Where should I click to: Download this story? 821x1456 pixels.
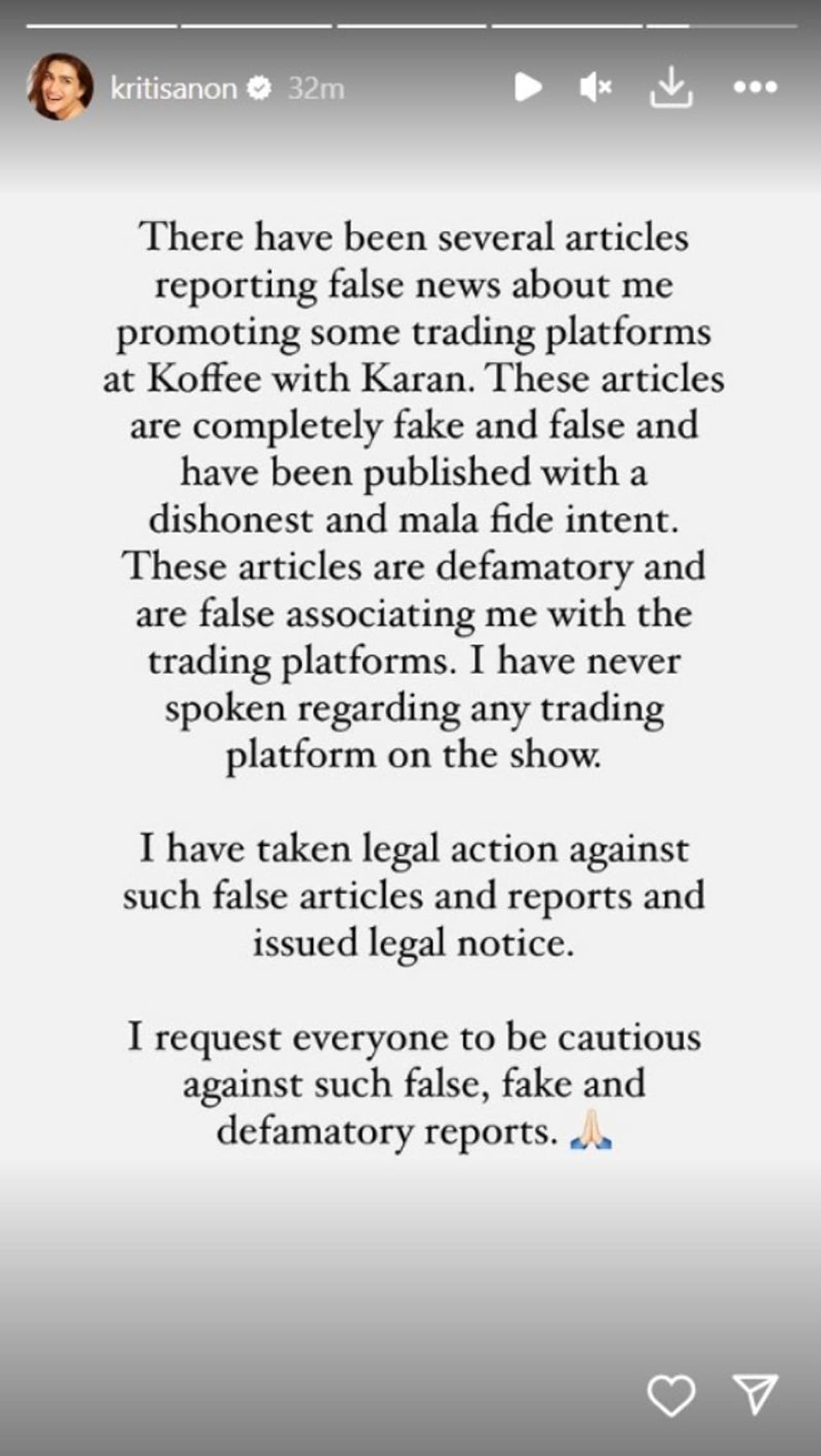(x=671, y=88)
